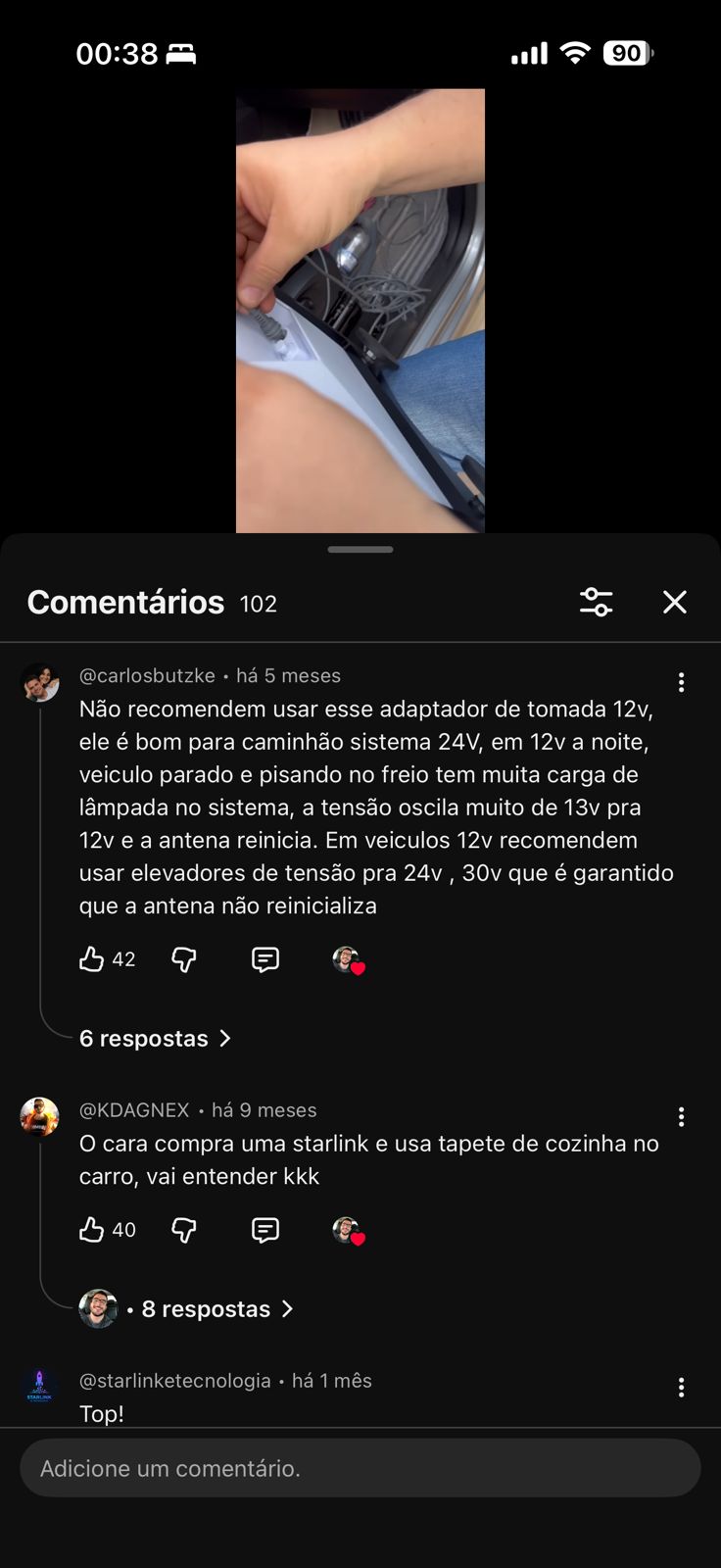The image size is (721, 1568).
Task: Like the comment by @carlosbutzke
Action: (92, 959)
